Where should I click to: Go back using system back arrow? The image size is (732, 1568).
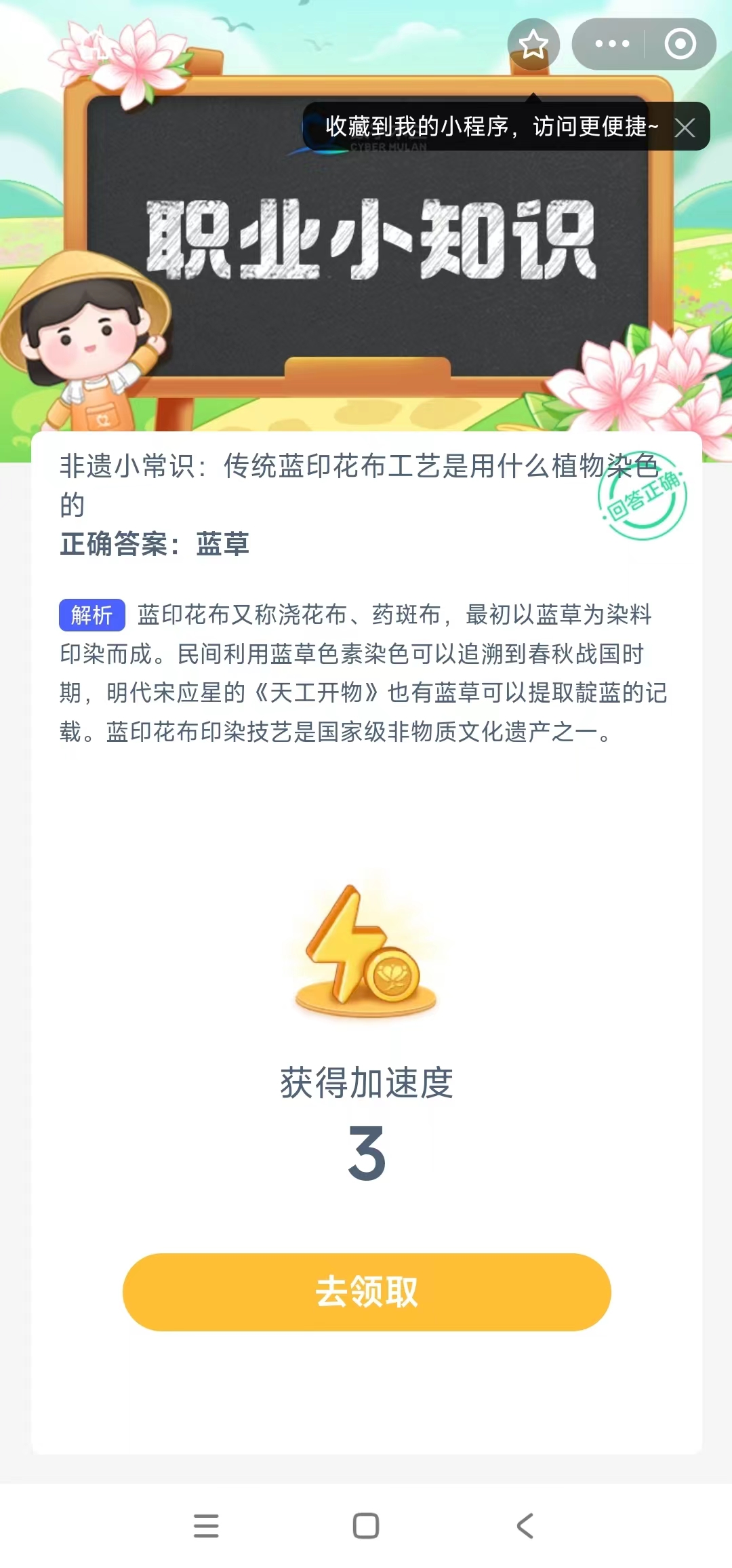(525, 1526)
